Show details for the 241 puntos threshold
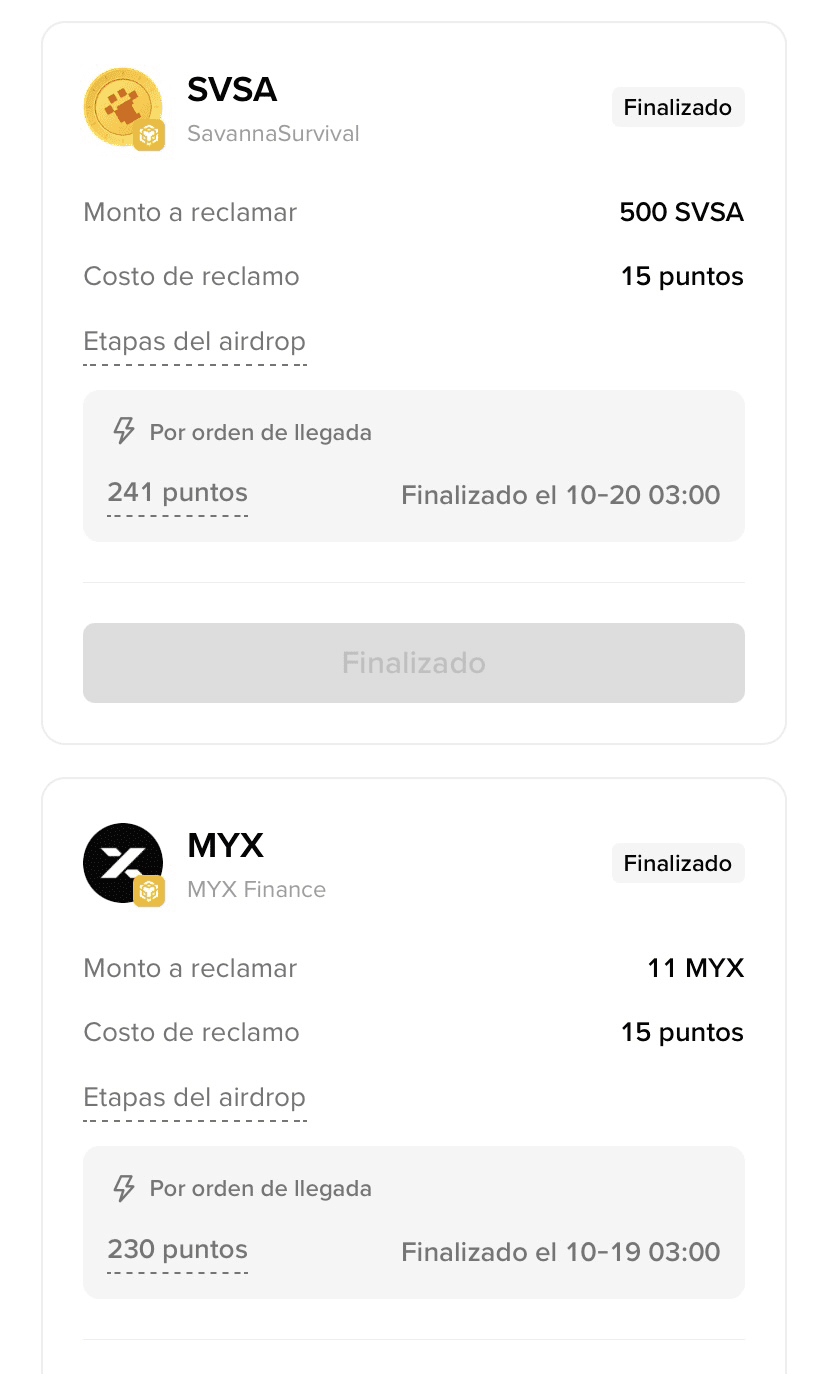The height and width of the screenshot is (1374, 828). click(177, 493)
